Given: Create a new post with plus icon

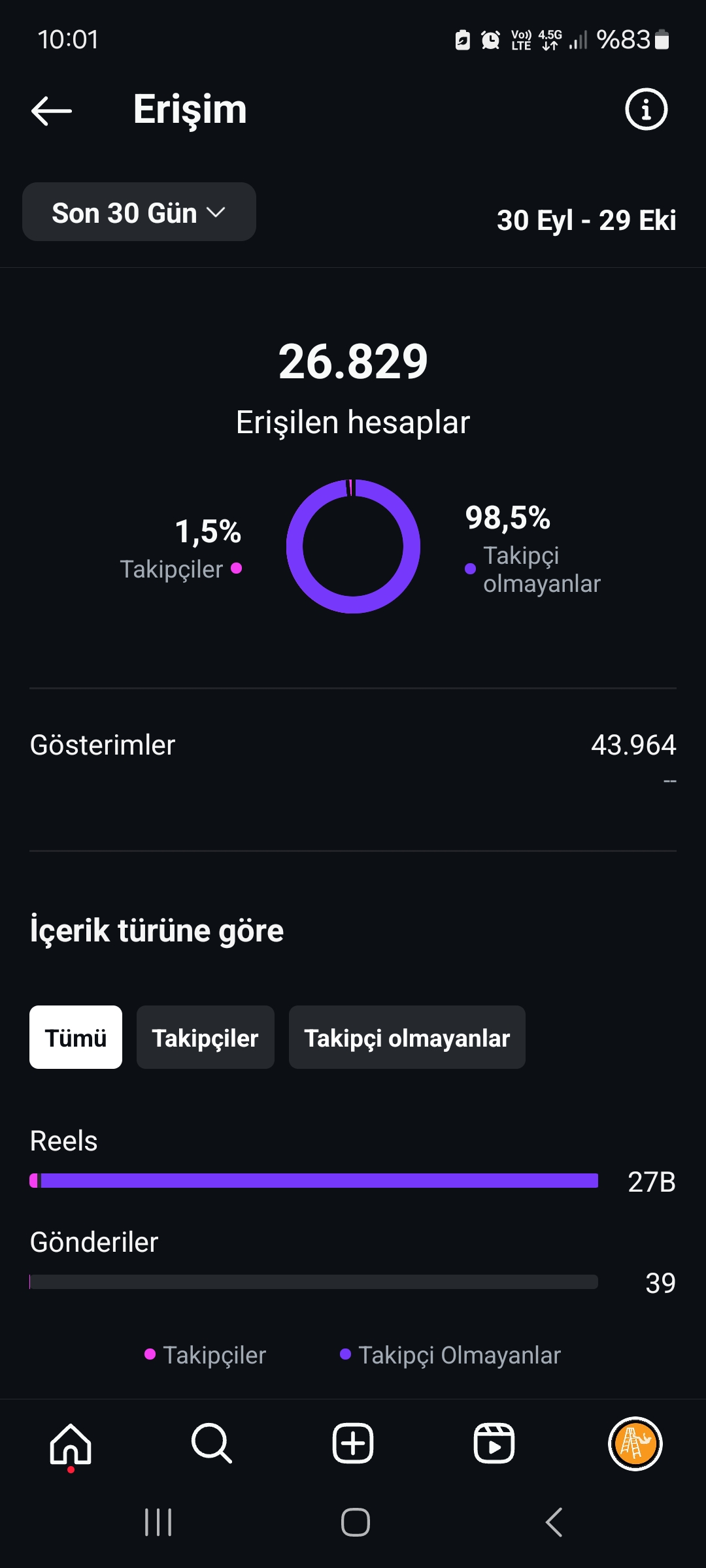Looking at the screenshot, I should point(353,1443).
